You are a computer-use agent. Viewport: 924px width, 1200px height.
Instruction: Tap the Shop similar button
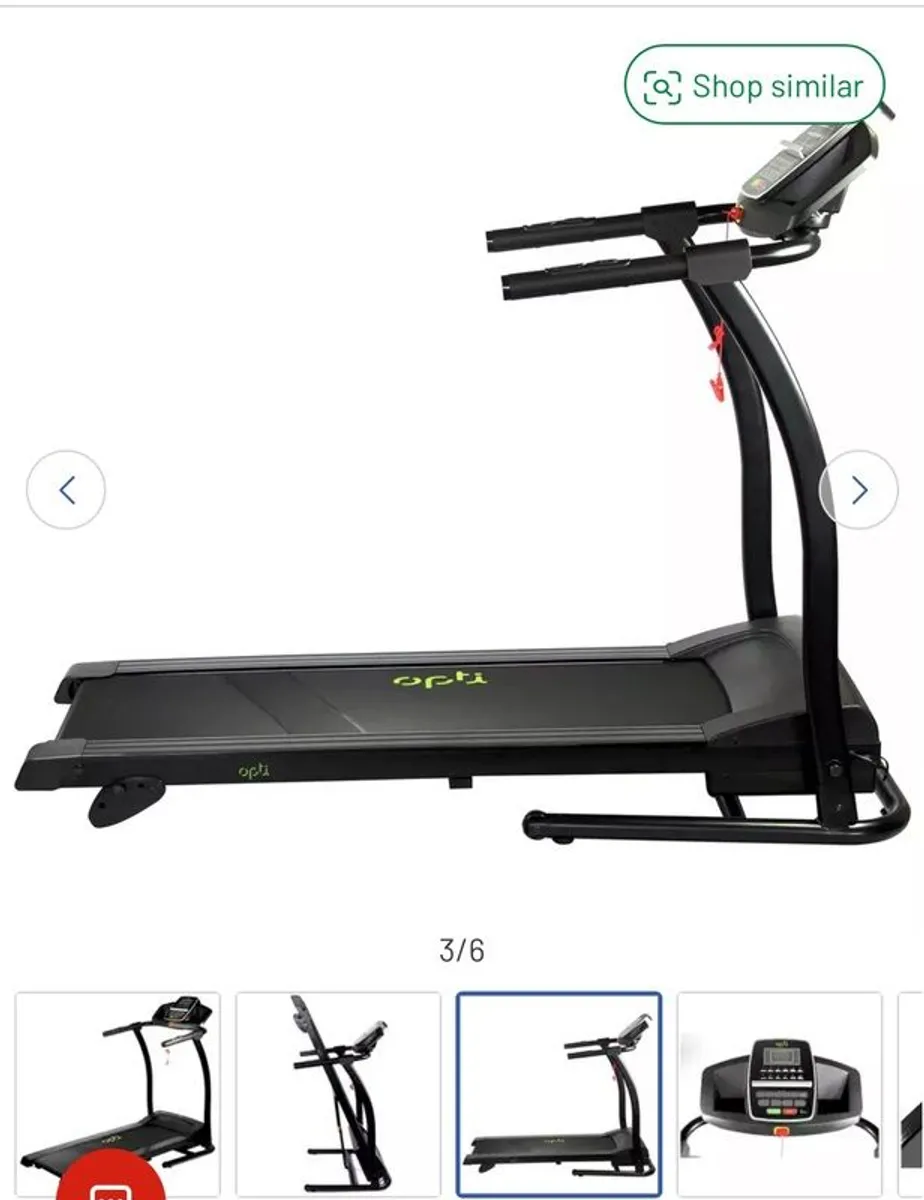pyautogui.click(x=755, y=86)
